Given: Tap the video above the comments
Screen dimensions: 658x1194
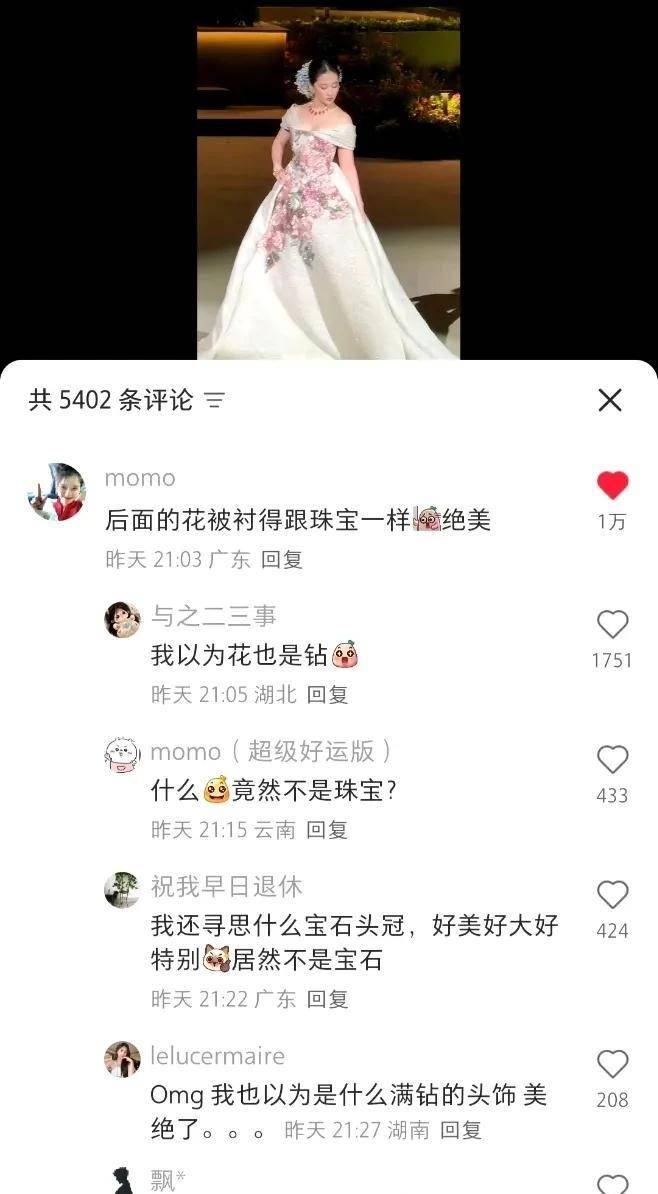Looking at the screenshot, I should pos(328,180).
